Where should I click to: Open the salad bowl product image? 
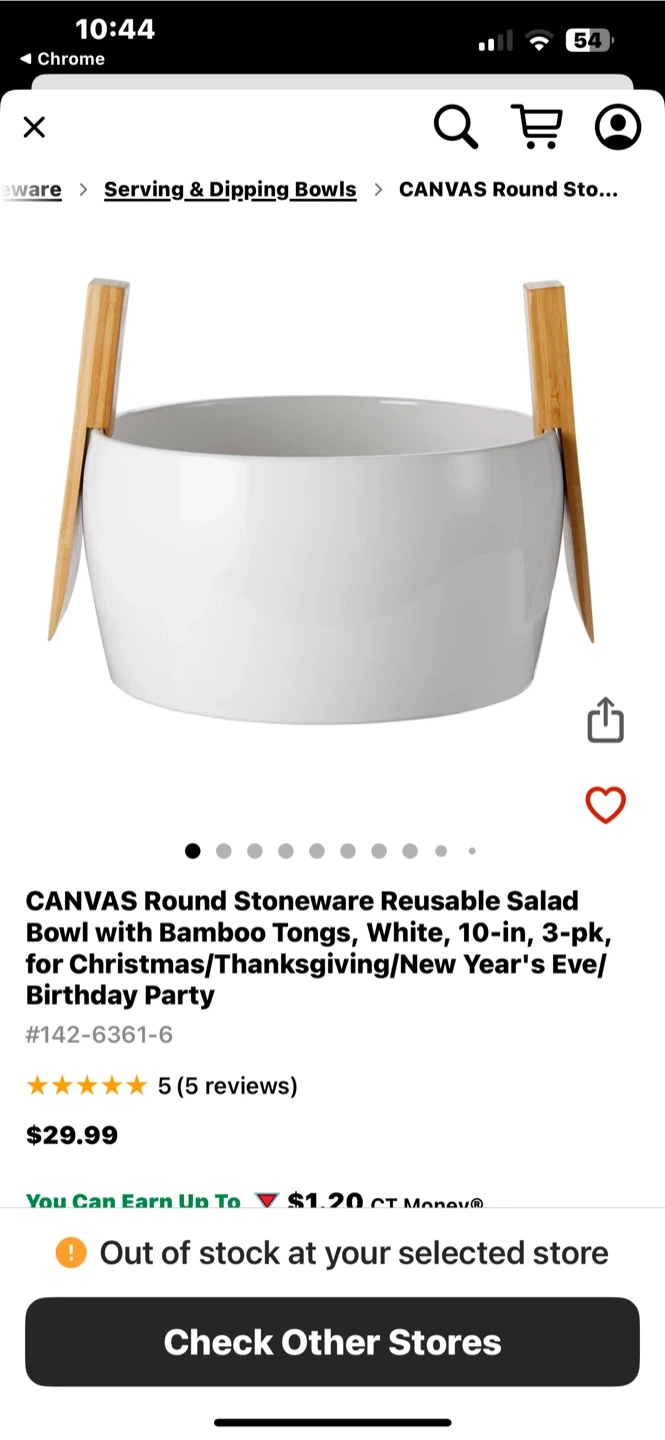322,500
